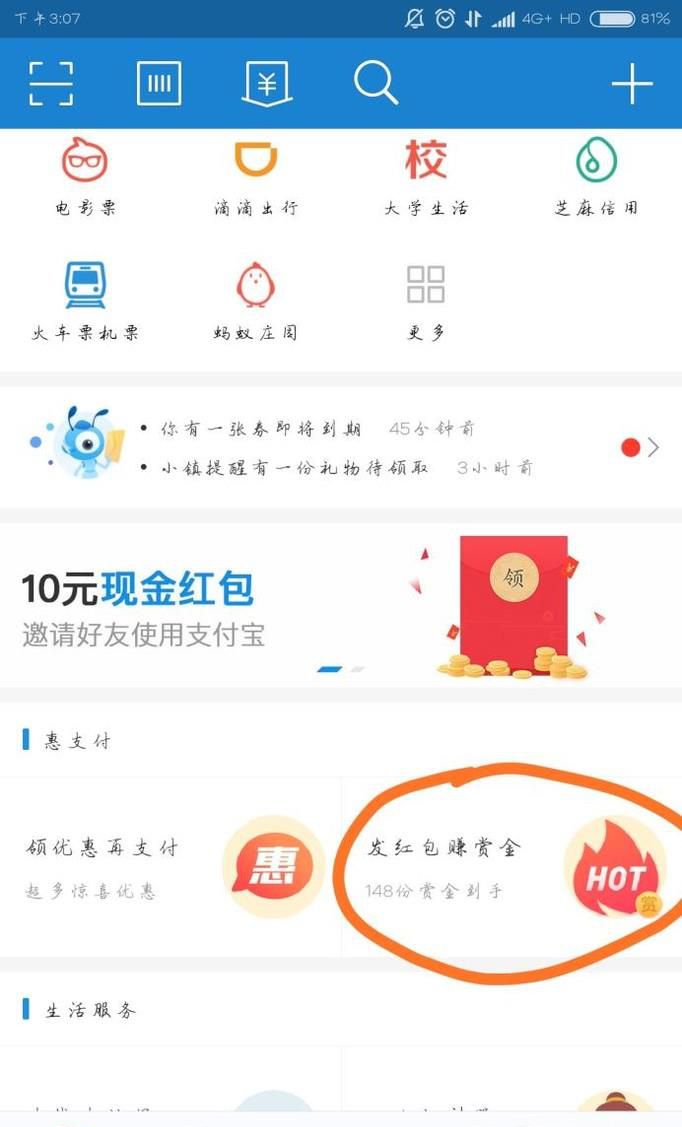Viewport: 682px width, 1127px height.
Task: Open 大学生活 campus service
Action: pyautogui.click(x=426, y=177)
